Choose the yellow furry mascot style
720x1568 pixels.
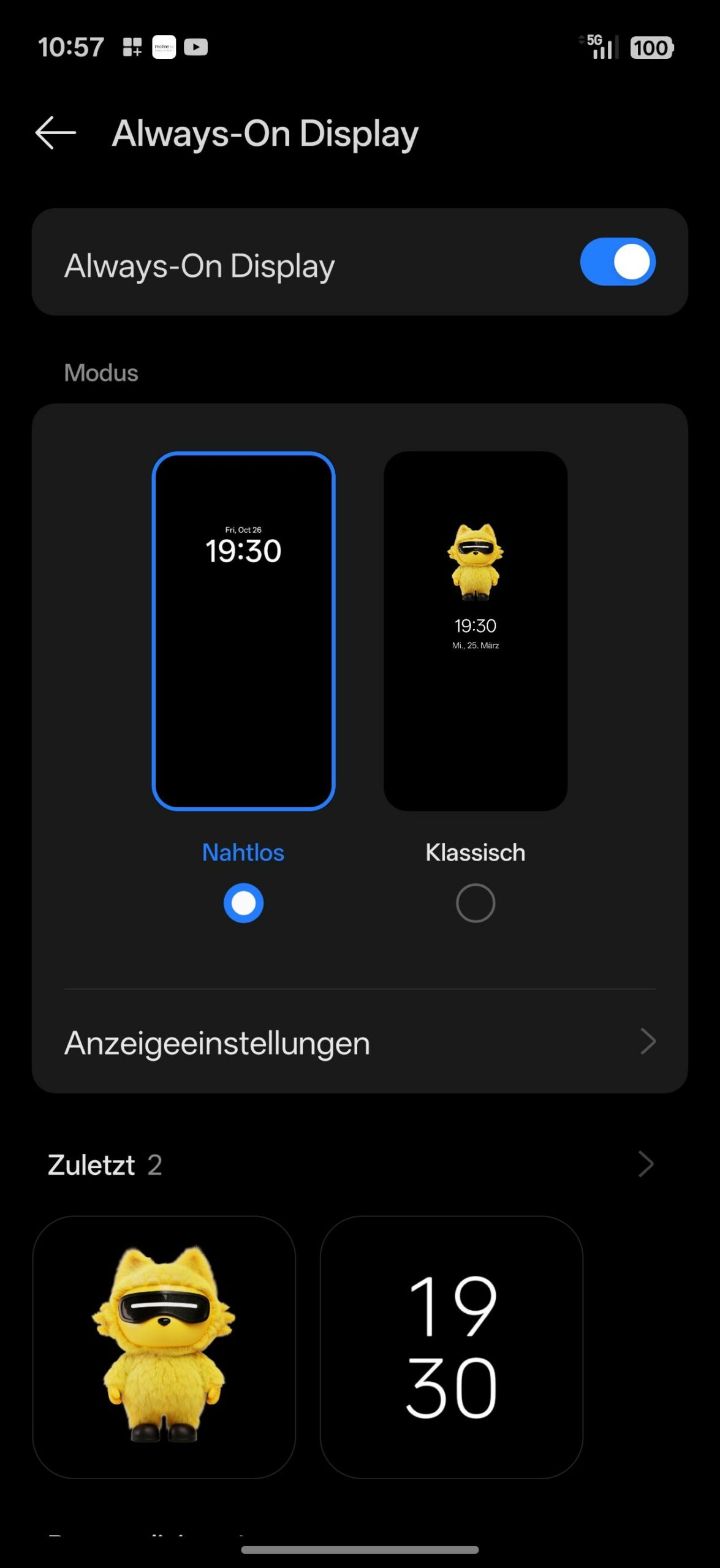164,1347
